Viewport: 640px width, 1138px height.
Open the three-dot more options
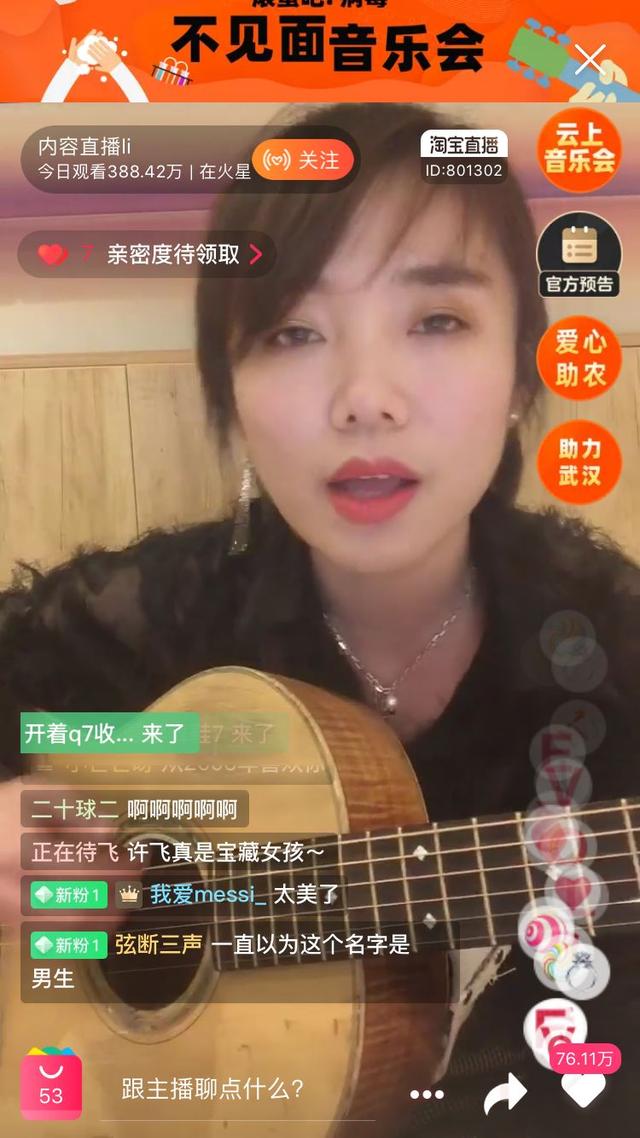427,1094
